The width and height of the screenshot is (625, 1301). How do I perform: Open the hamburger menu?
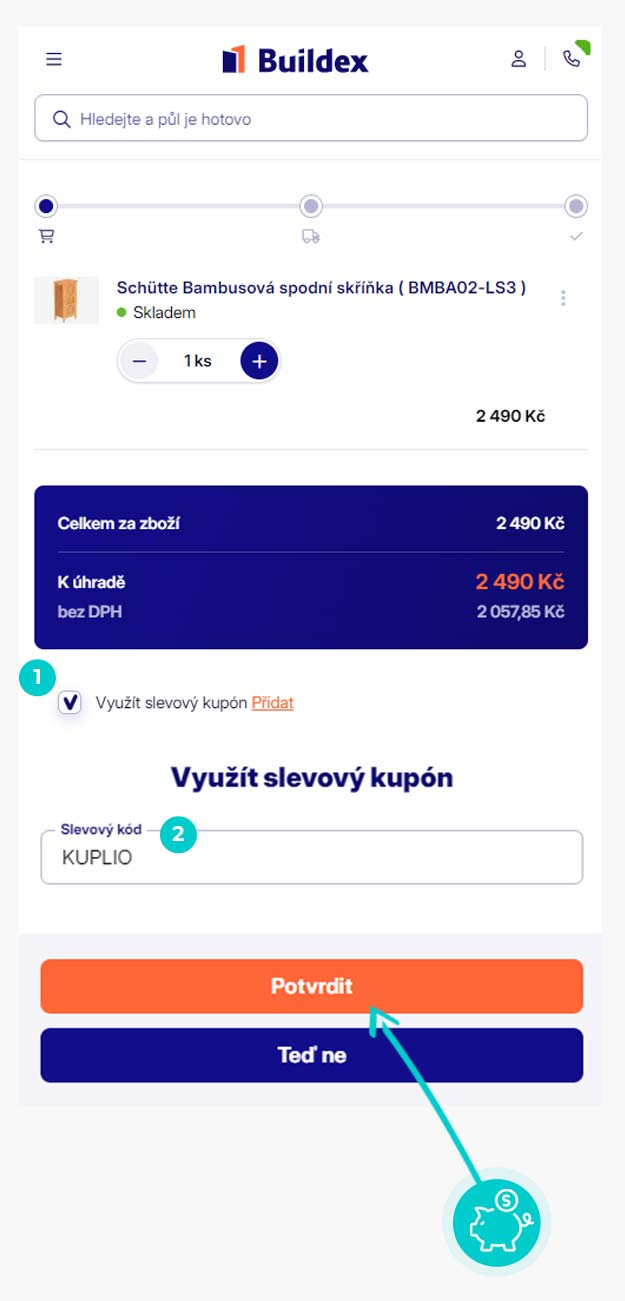54,59
